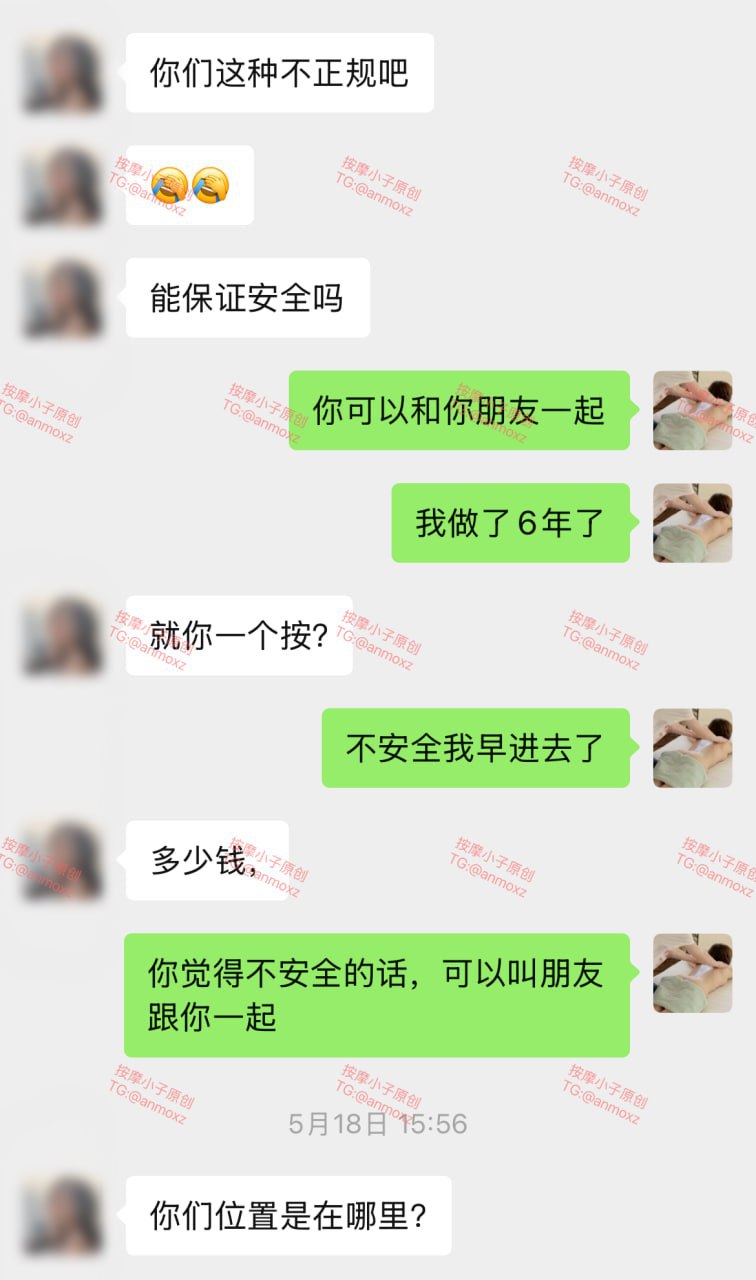
Task: Open sender's avatar beside "你们这种不正规吧"
Action: click(62, 73)
